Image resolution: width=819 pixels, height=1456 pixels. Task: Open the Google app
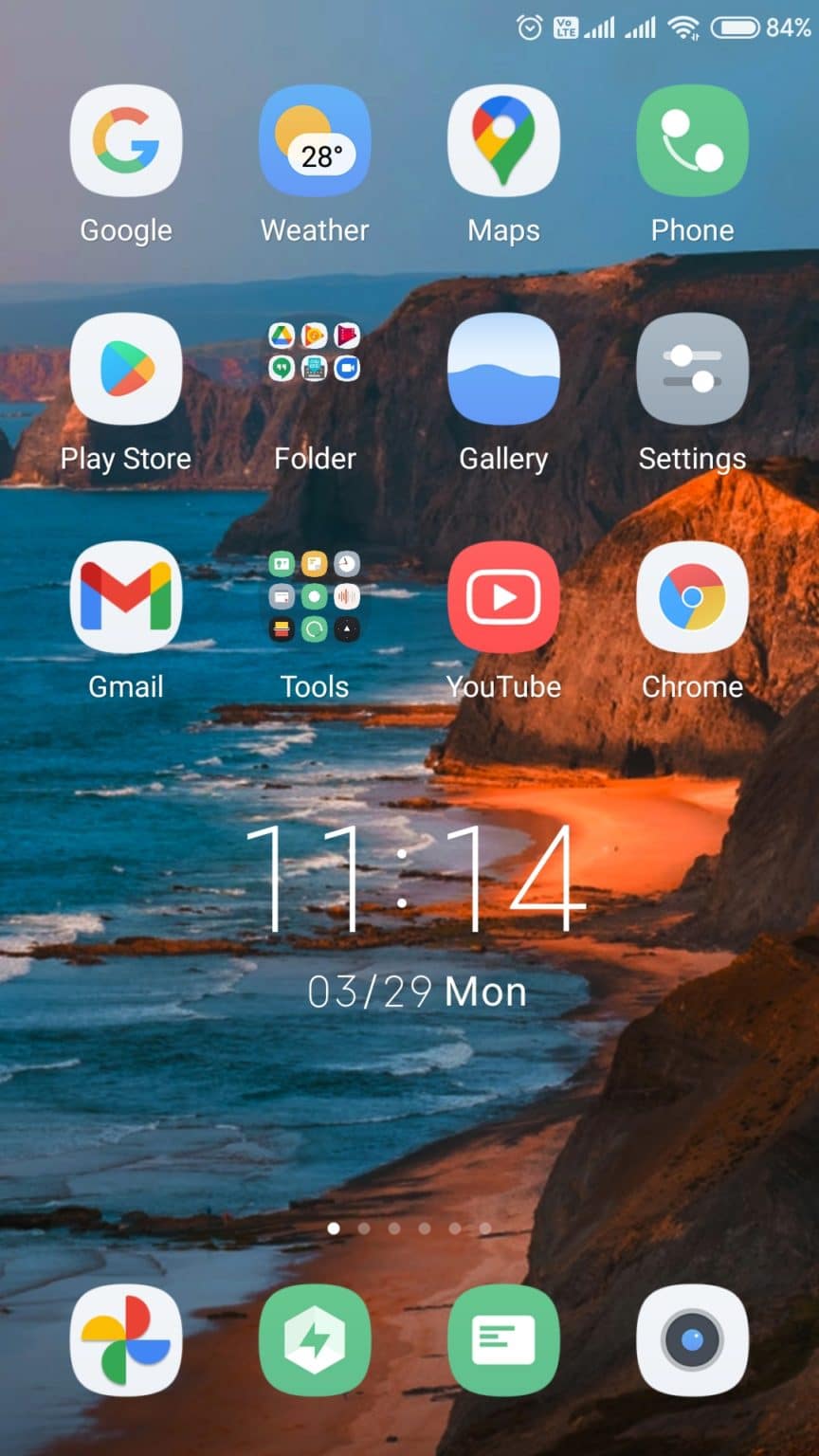click(x=126, y=141)
